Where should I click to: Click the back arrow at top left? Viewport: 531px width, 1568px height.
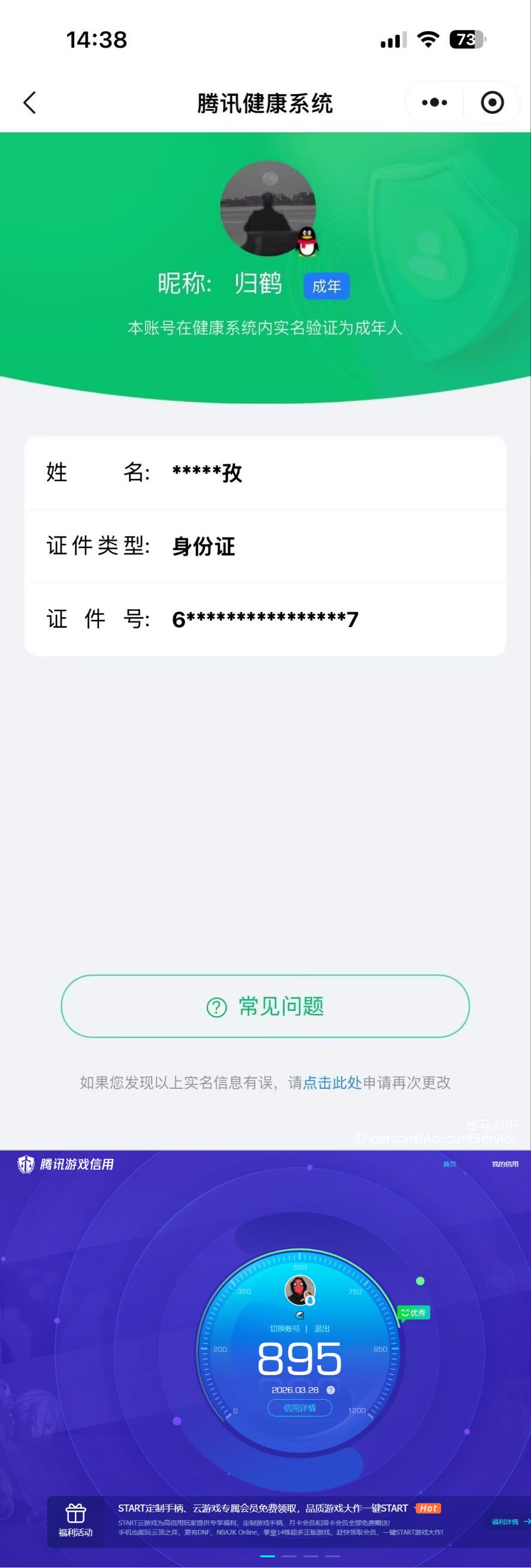[x=29, y=102]
